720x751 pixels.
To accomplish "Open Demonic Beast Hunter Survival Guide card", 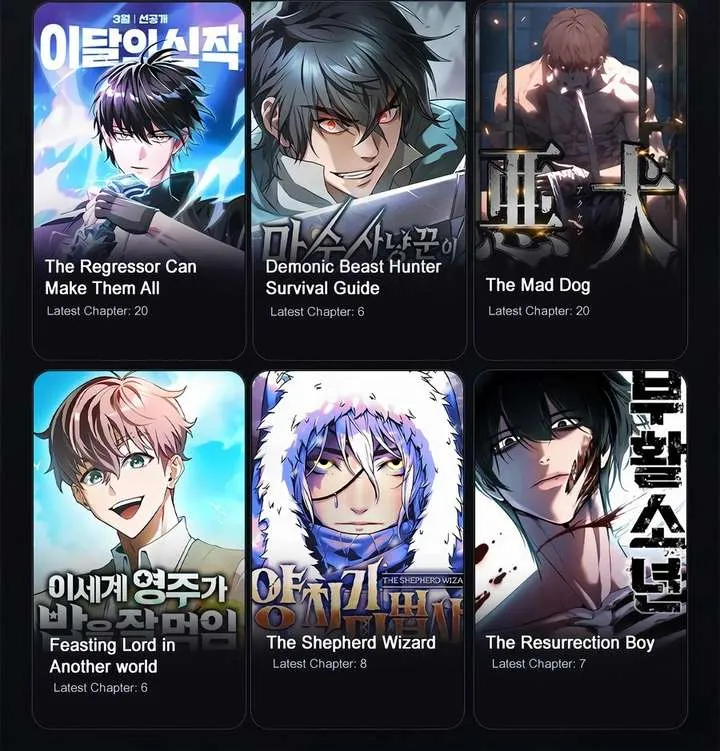I will (358, 180).
